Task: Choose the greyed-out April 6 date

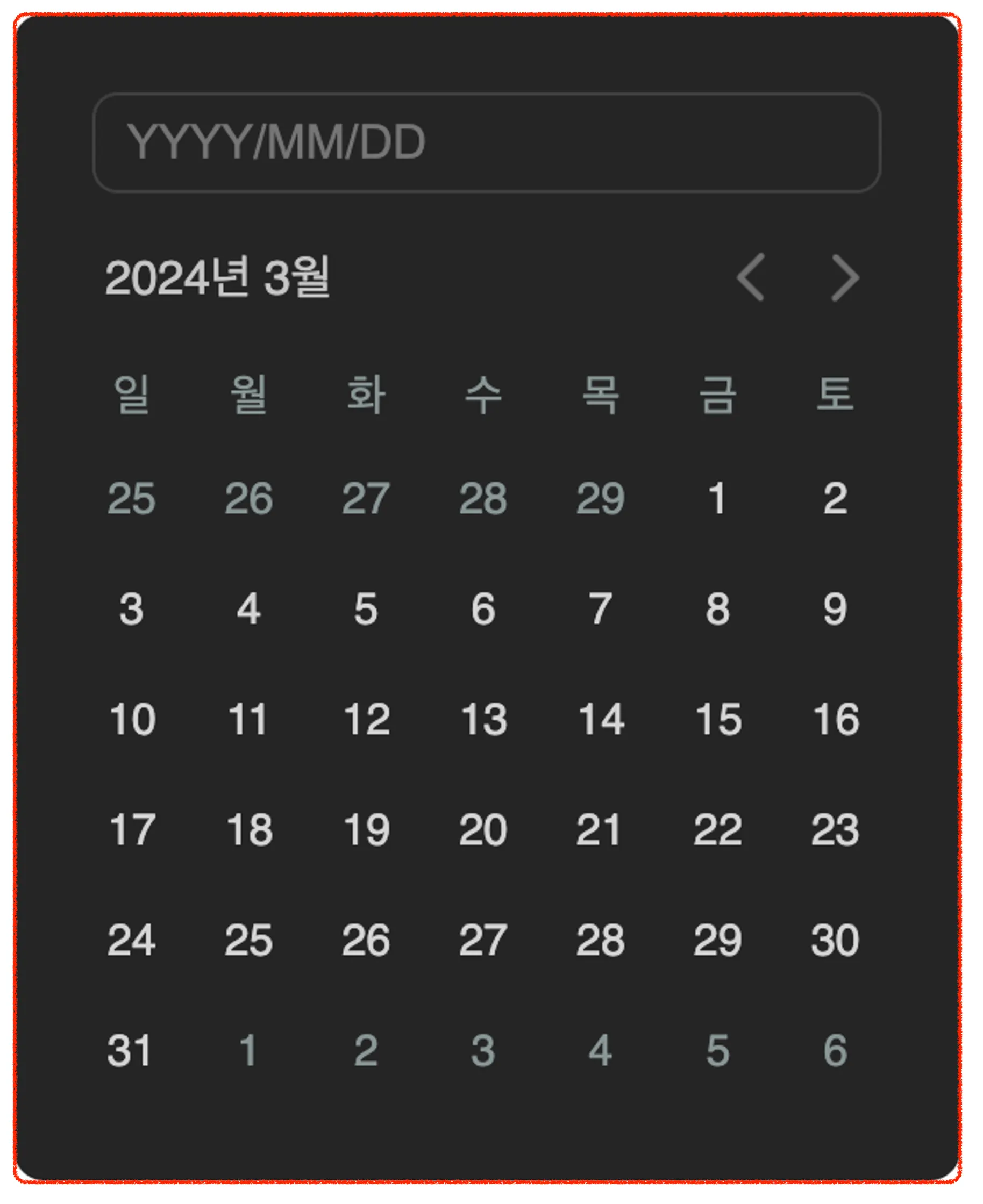Action: [x=835, y=1051]
